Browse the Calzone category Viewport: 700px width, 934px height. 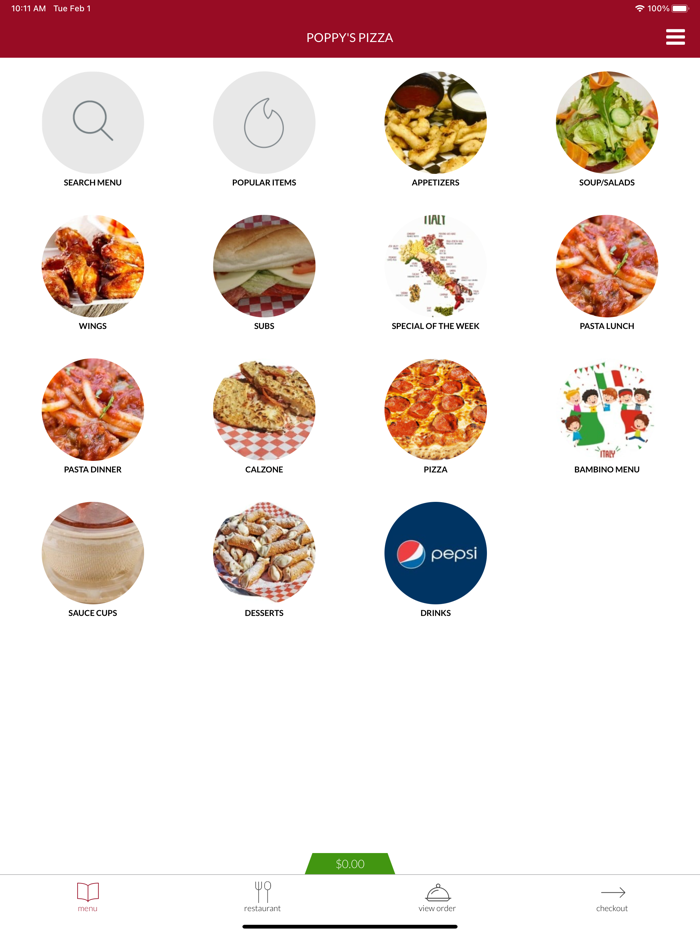[x=264, y=410]
